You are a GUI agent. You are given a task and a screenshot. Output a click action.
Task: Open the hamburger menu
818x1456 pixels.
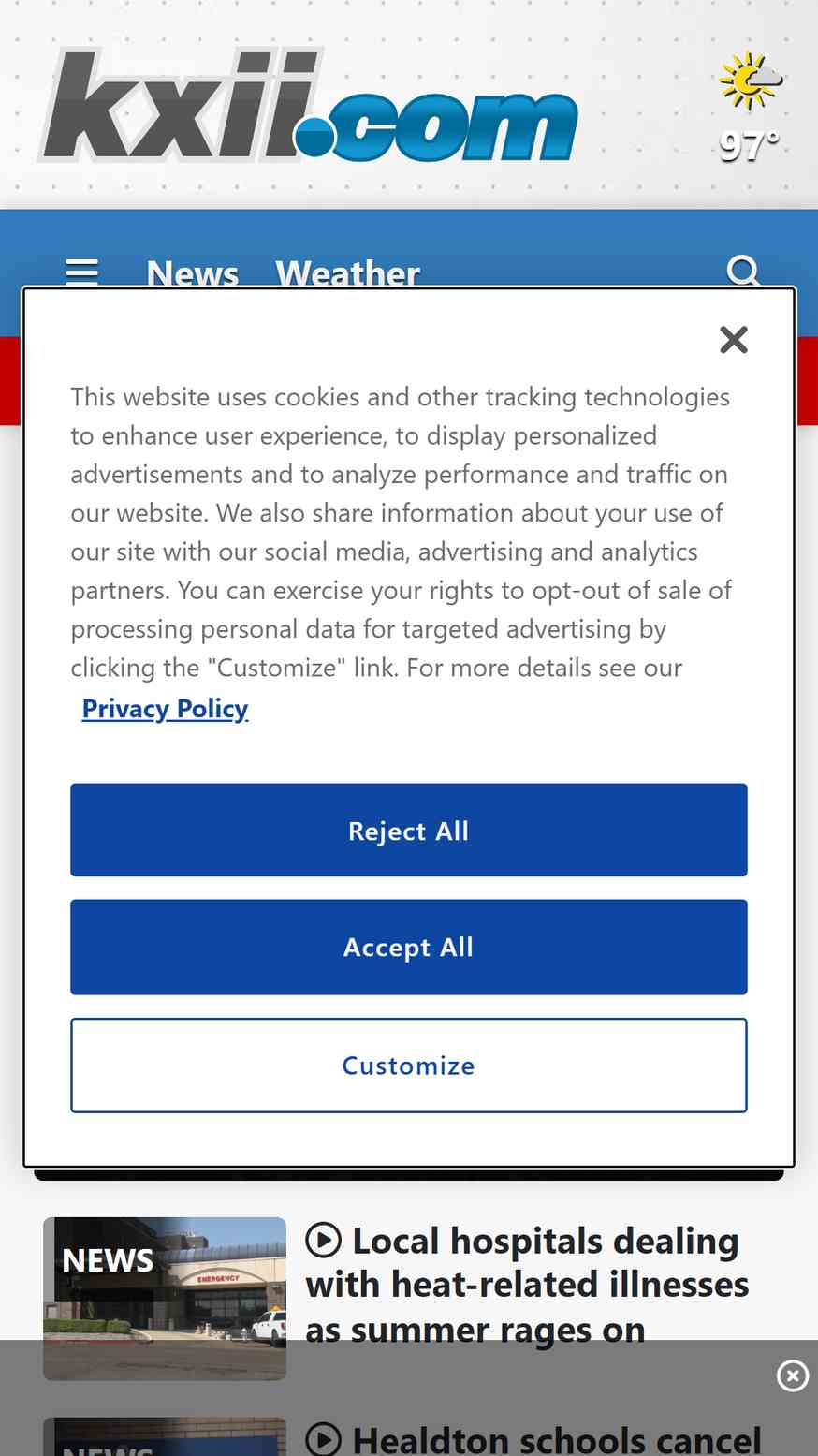tap(82, 272)
